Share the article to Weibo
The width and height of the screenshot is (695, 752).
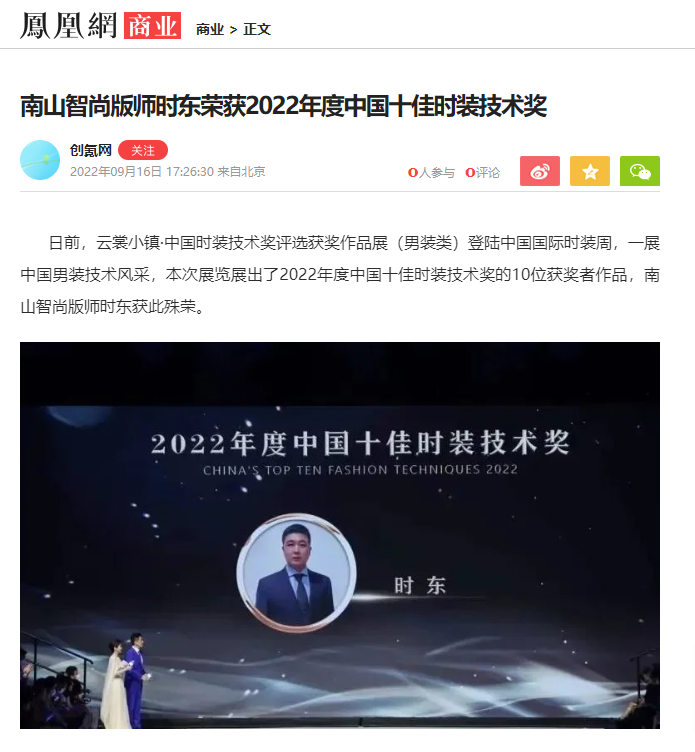click(540, 171)
